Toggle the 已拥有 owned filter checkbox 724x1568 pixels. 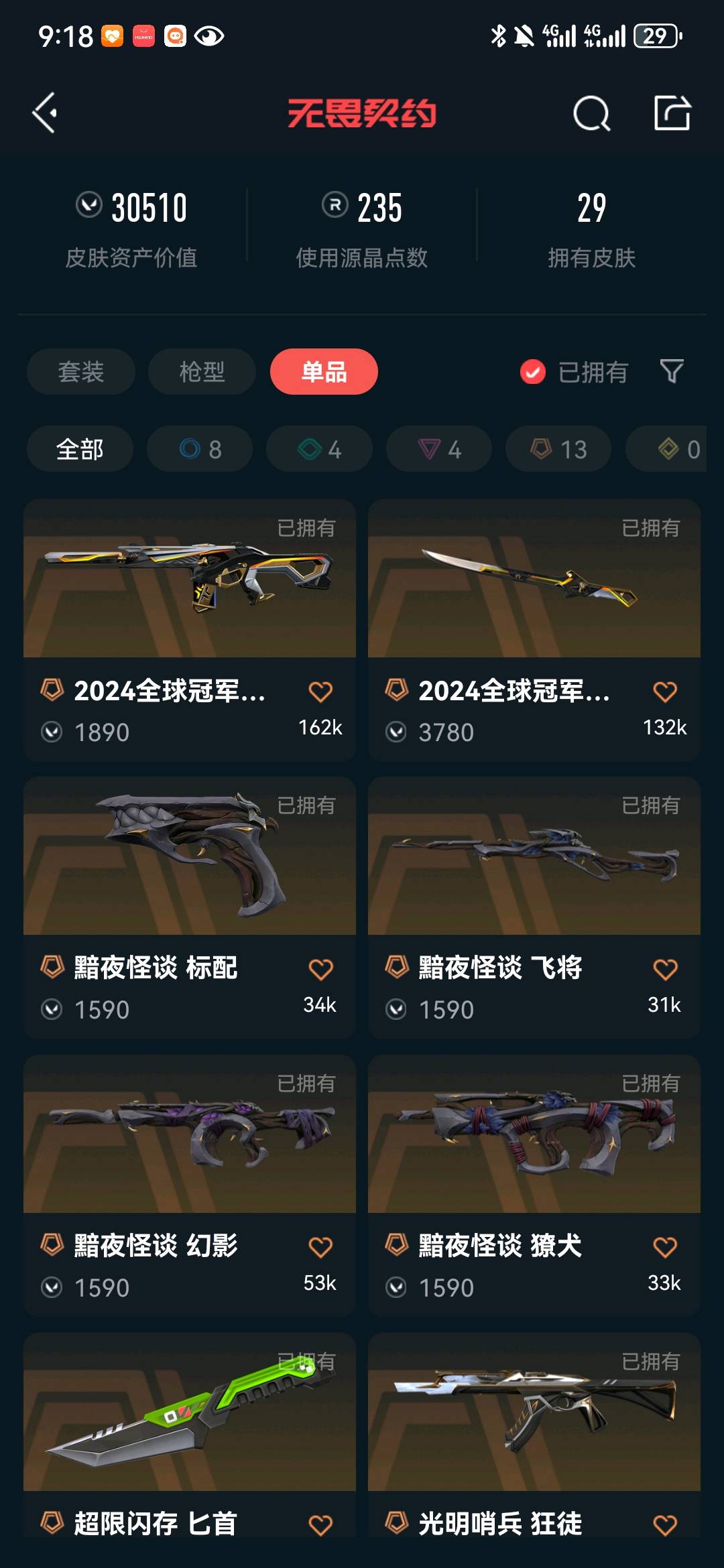533,372
